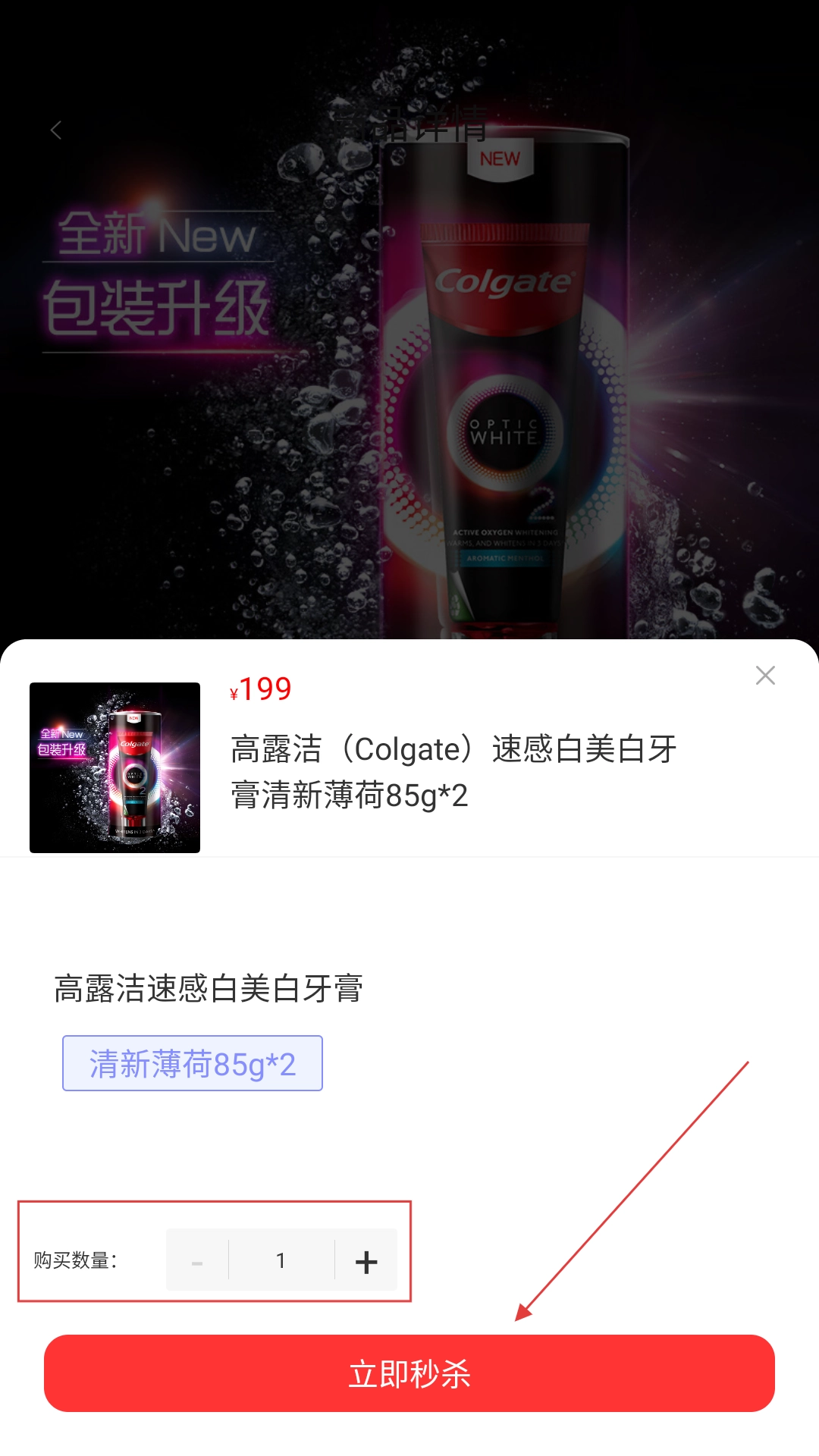Decrease purchase quantity with minus button
The width and height of the screenshot is (819, 1456).
click(x=197, y=1261)
